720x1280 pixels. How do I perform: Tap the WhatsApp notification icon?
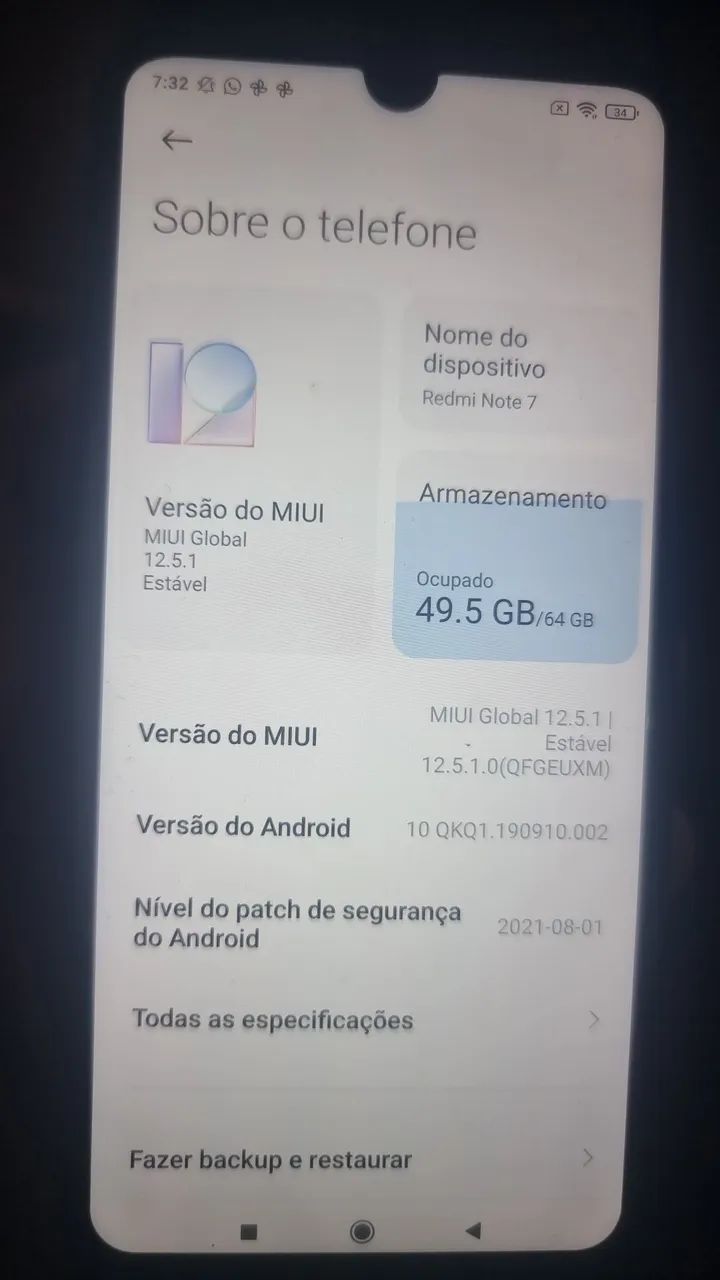(231, 86)
